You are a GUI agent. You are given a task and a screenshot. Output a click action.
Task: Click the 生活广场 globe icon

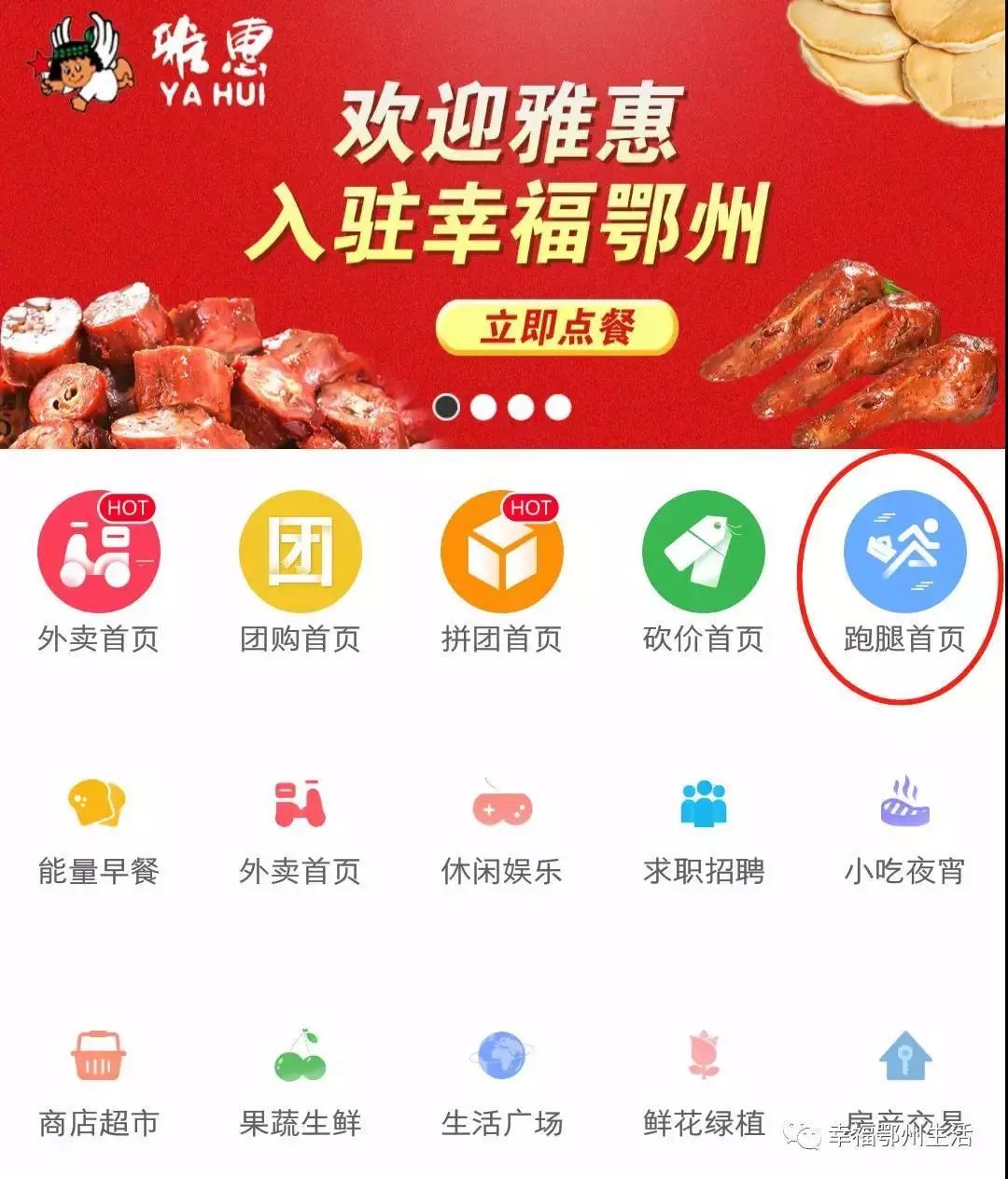click(x=503, y=1053)
